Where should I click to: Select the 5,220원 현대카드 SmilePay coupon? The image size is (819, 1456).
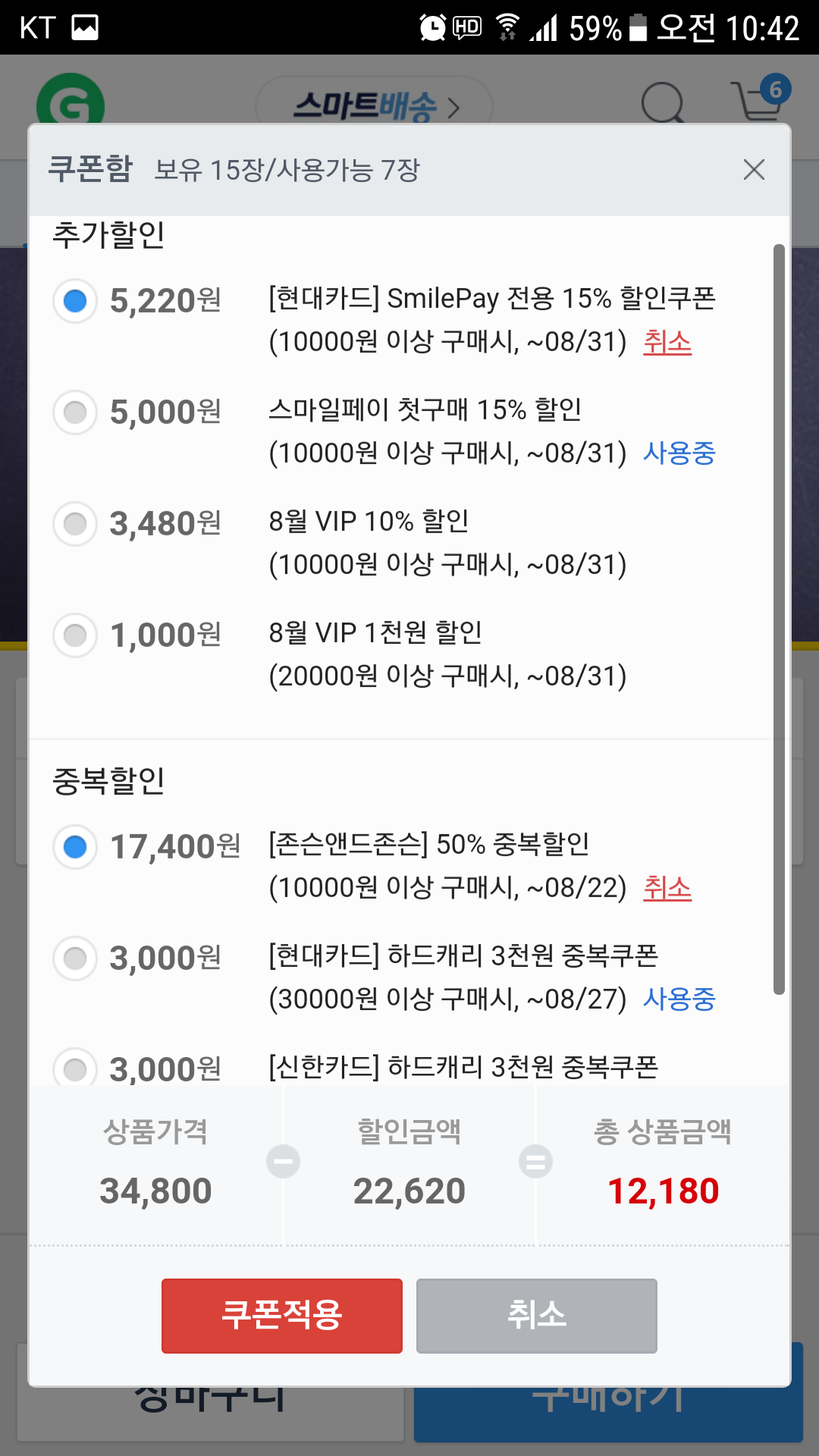coord(75,301)
